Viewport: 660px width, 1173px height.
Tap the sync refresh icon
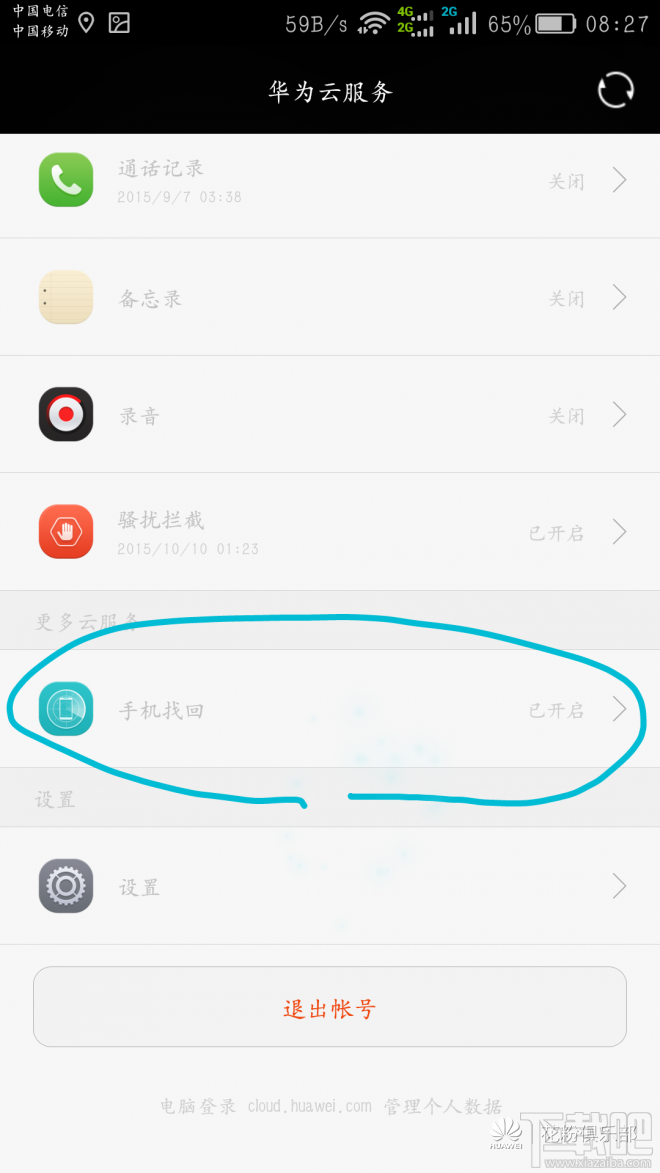[615, 91]
